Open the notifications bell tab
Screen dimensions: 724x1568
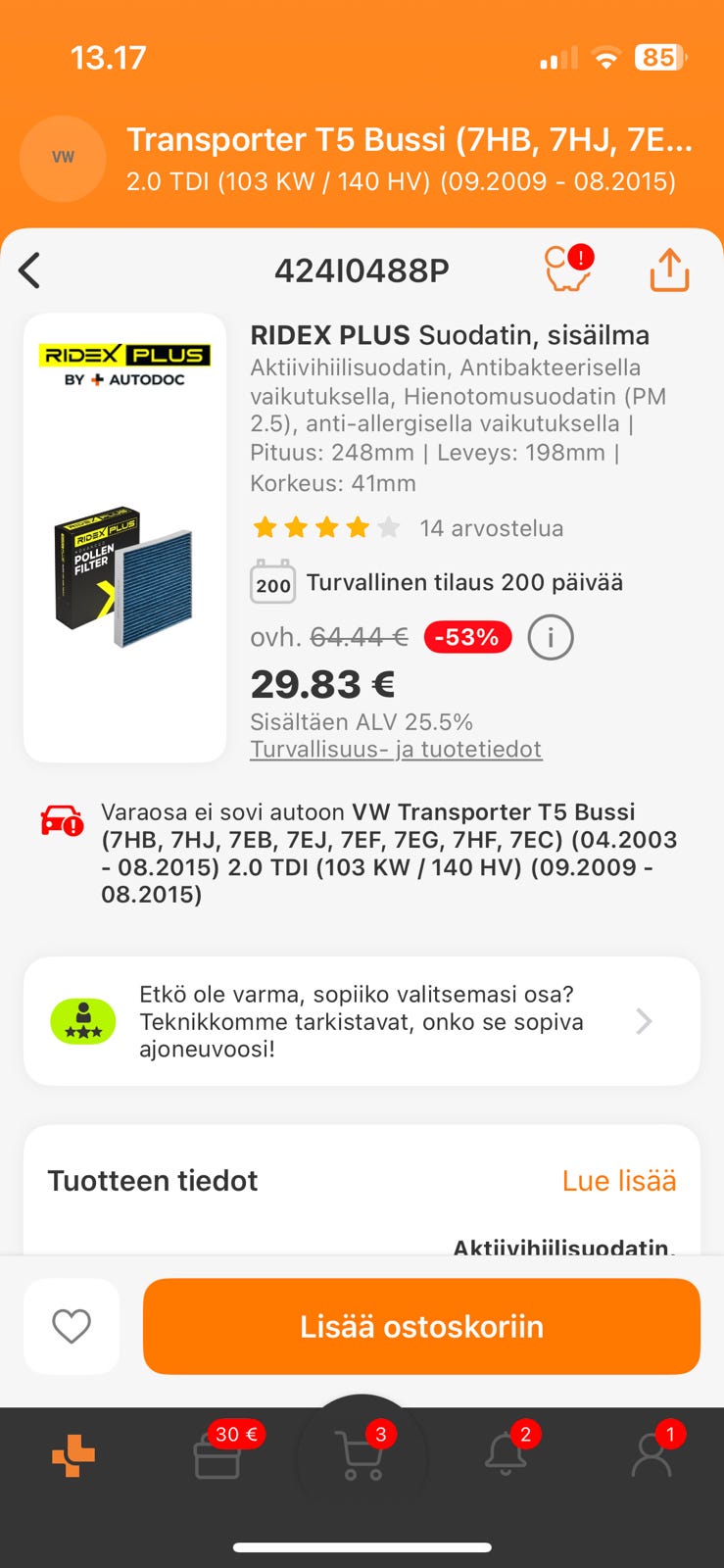pos(506,1455)
